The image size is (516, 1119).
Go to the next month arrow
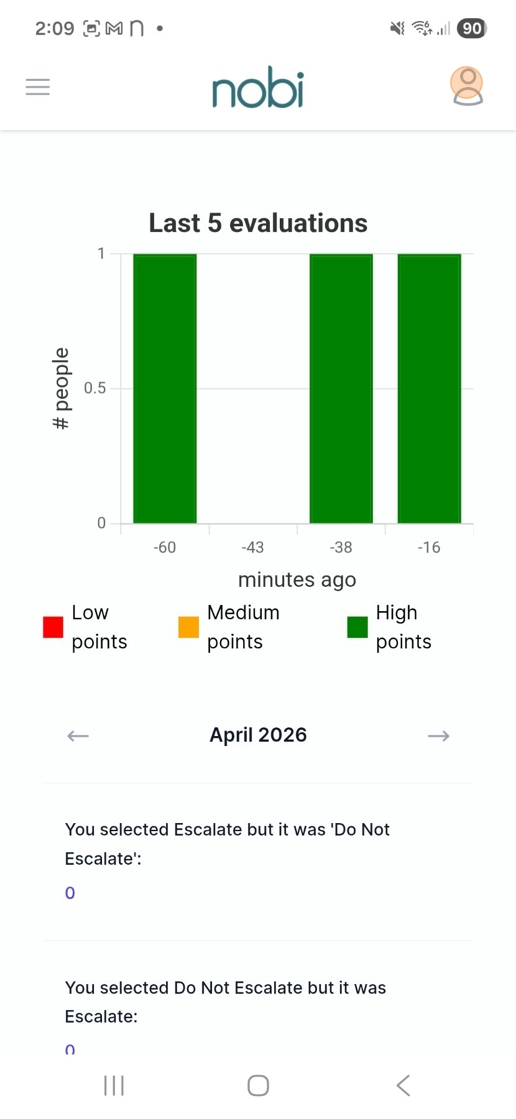pyautogui.click(x=438, y=736)
